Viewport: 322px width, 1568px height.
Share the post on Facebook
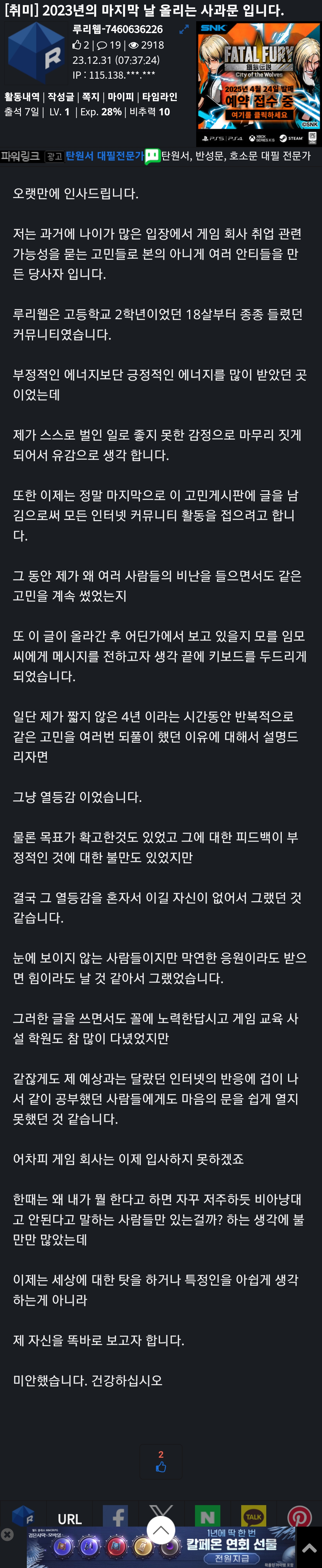(116, 1517)
